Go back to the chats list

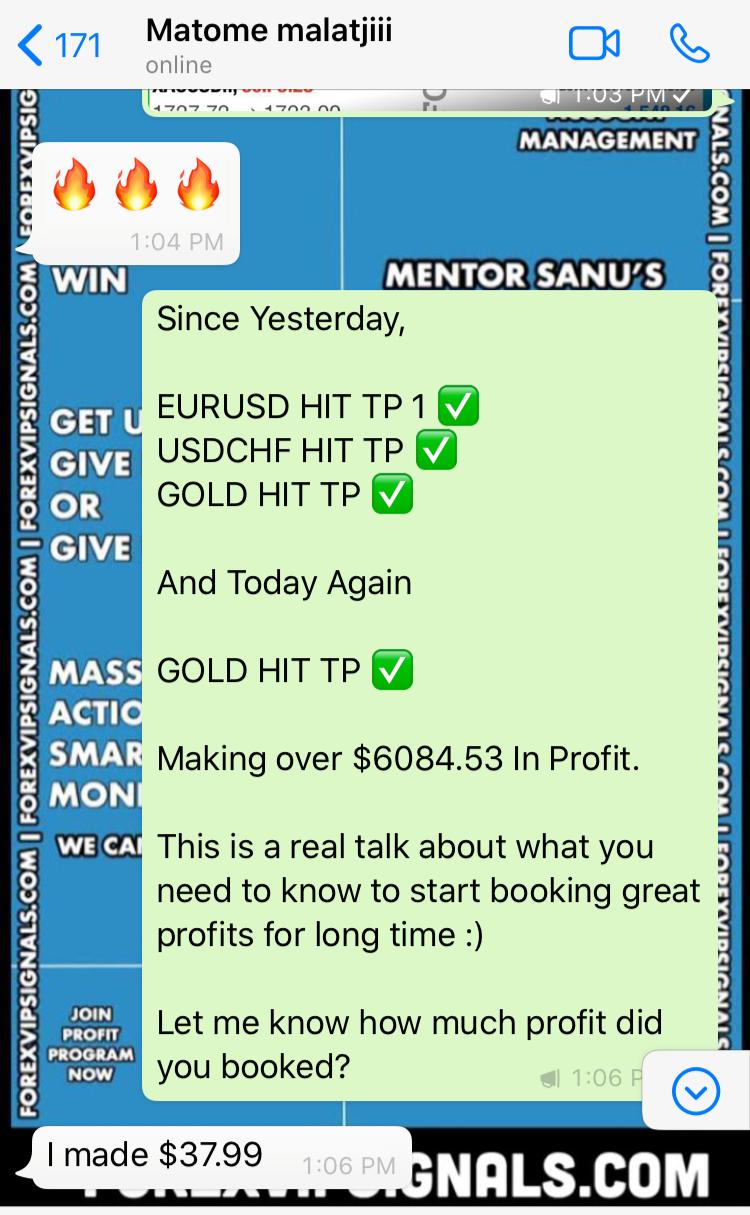point(58,46)
